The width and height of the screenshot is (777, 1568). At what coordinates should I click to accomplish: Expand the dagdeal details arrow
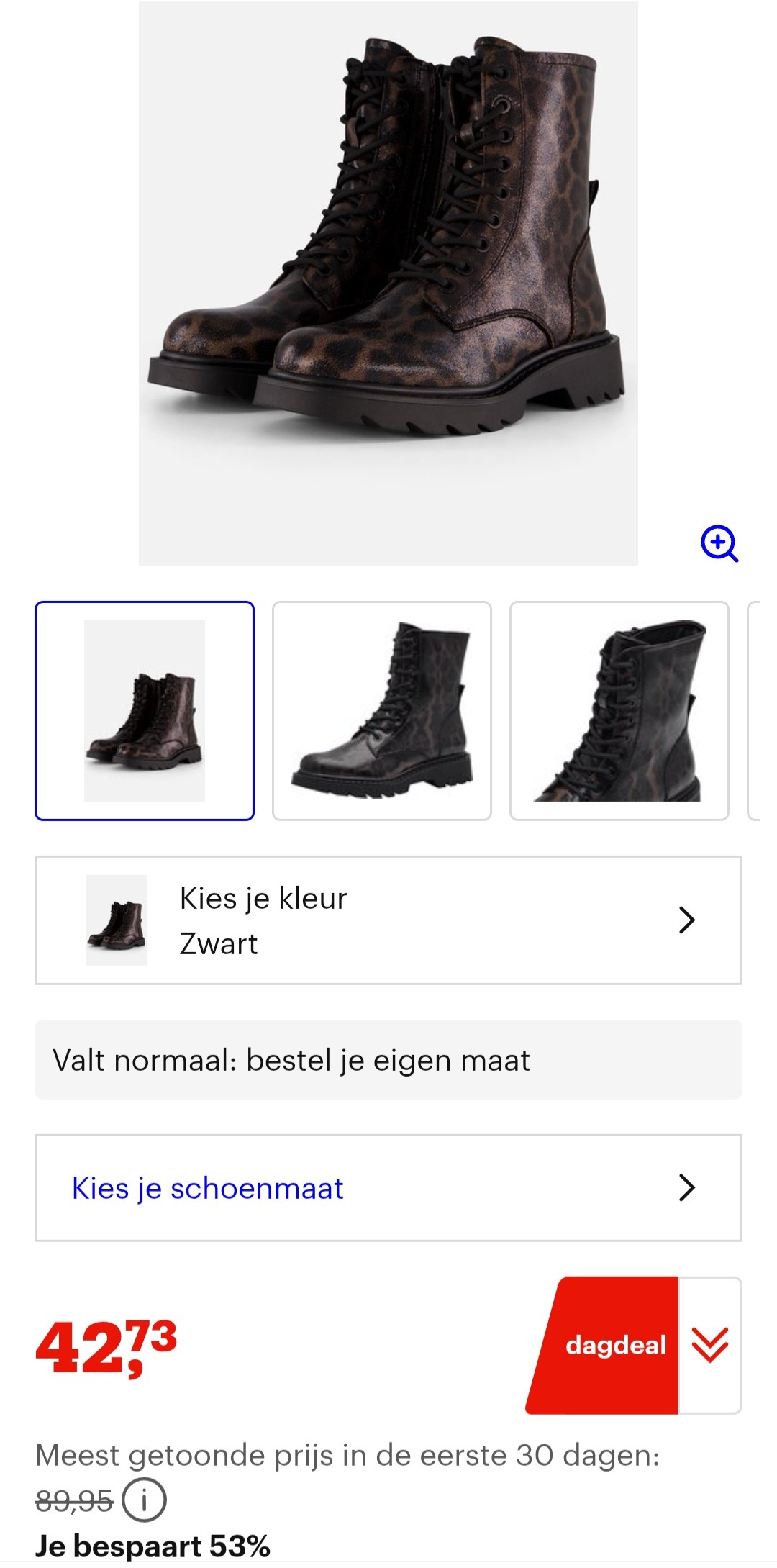(x=709, y=1345)
